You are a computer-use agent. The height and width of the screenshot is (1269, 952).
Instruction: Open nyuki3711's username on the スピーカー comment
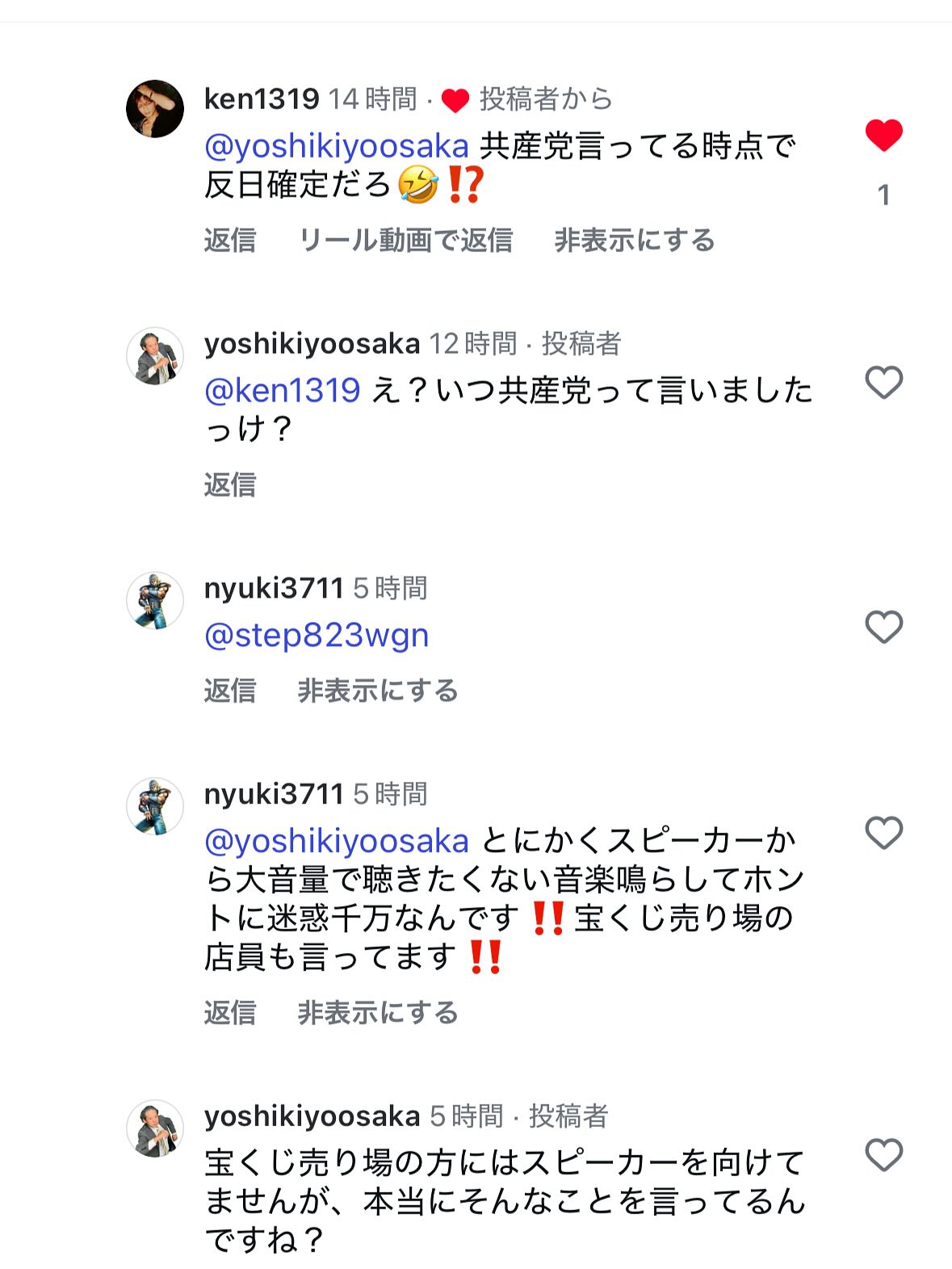point(274,794)
